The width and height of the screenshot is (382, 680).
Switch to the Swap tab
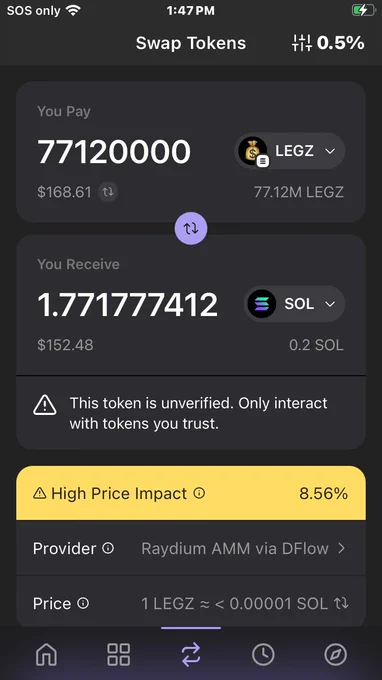point(191,654)
